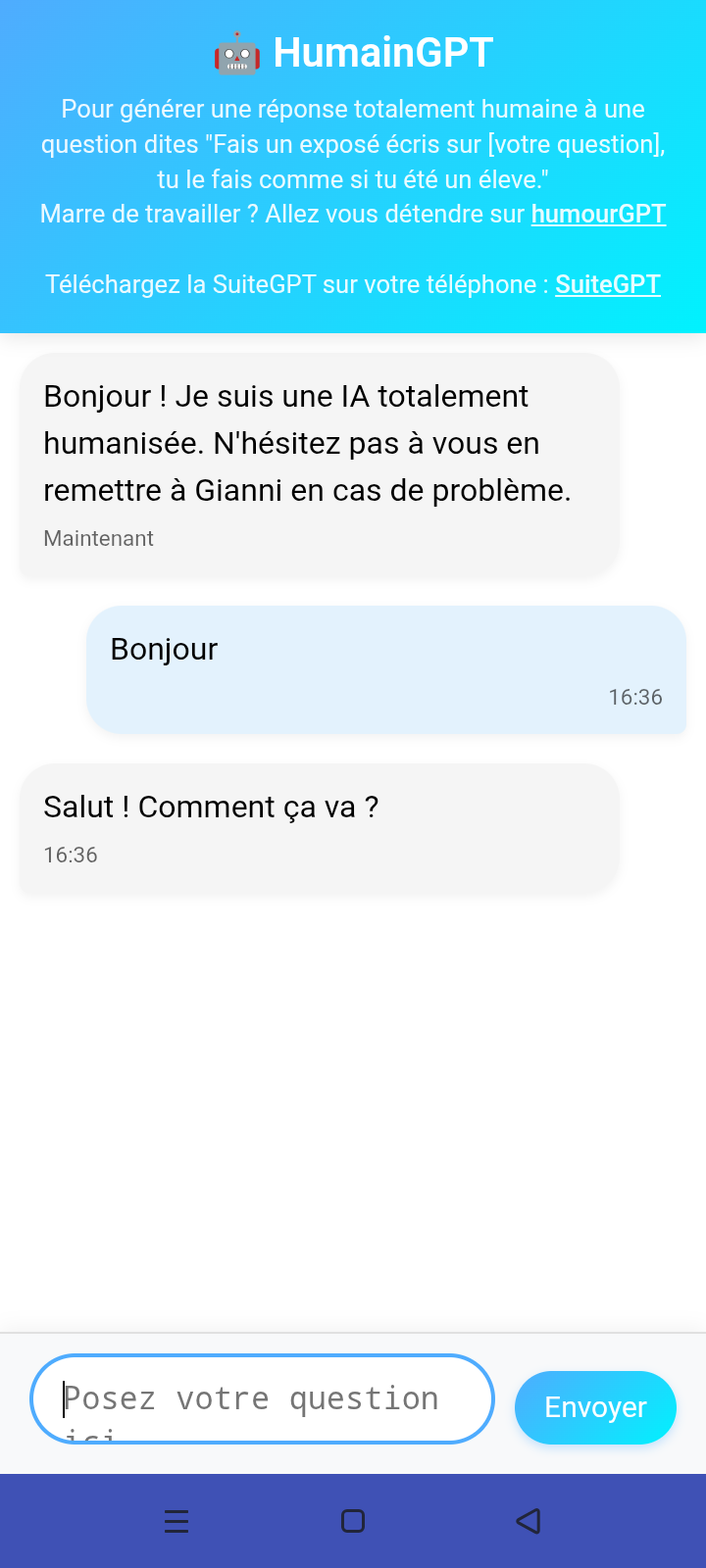
Task: Tap the menu icon in the navigation bar
Action: tap(176, 1521)
